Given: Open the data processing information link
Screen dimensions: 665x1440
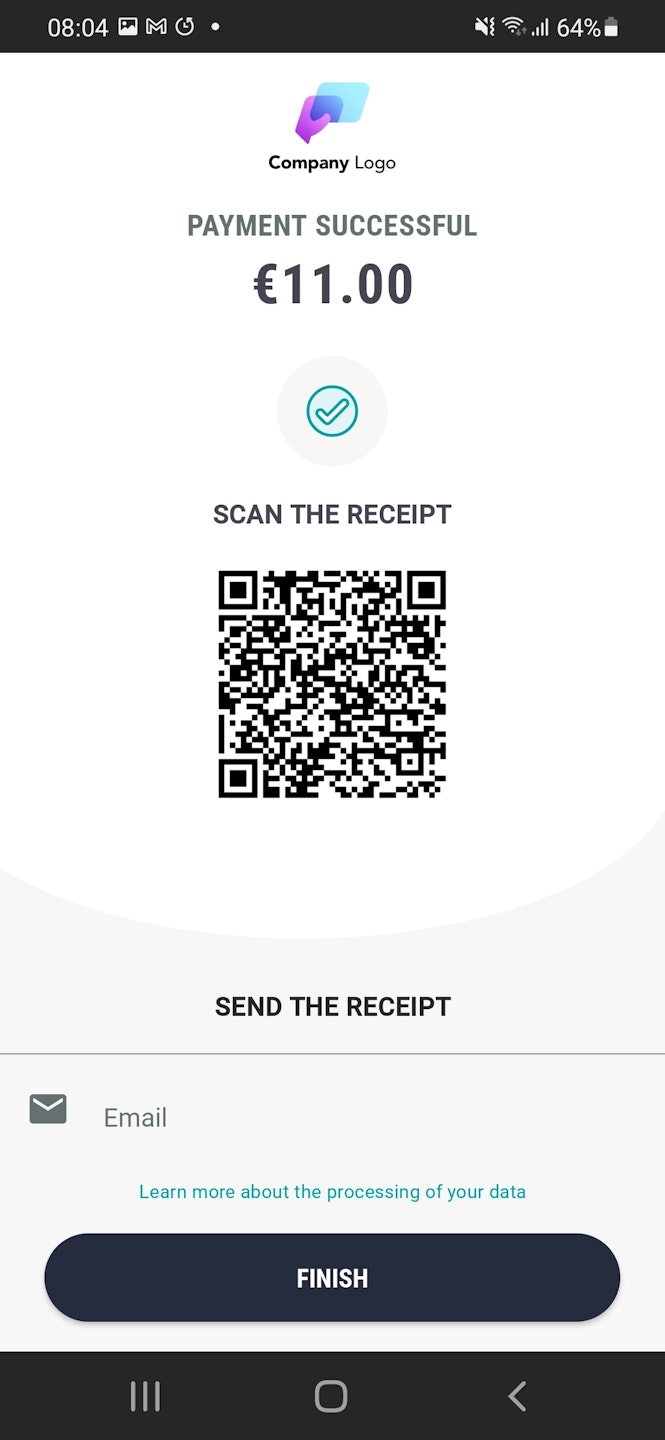Looking at the screenshot, I should (x=332, y=1192).
